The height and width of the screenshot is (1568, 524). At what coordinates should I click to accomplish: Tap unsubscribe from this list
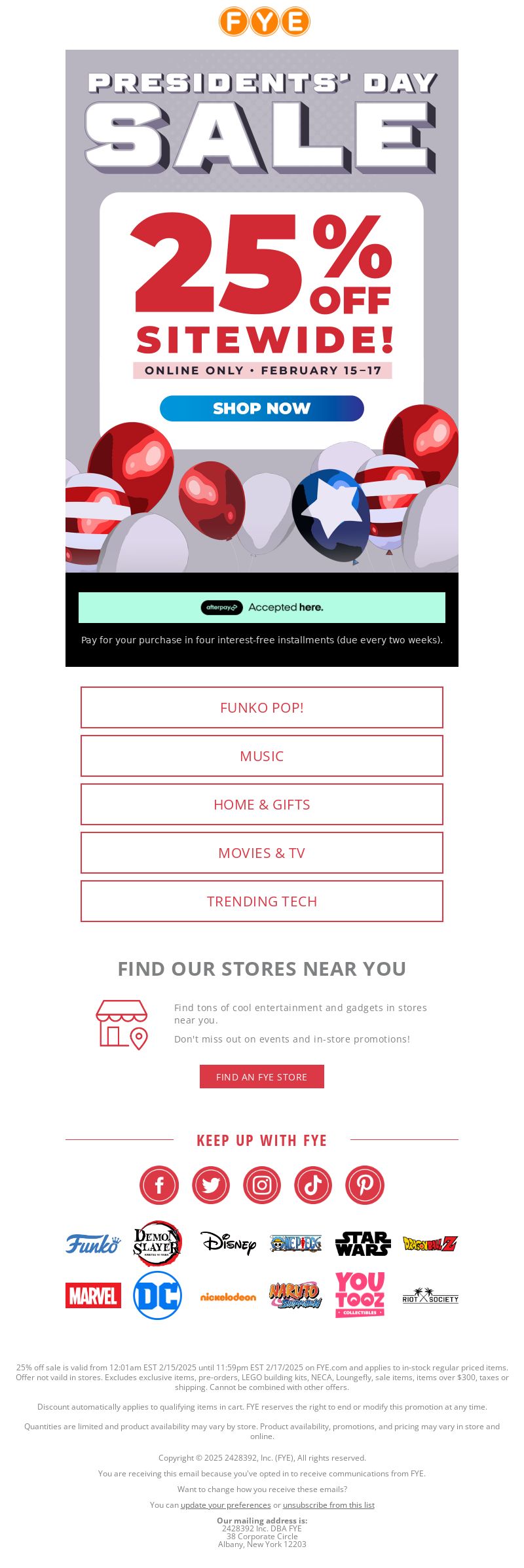328,1505
